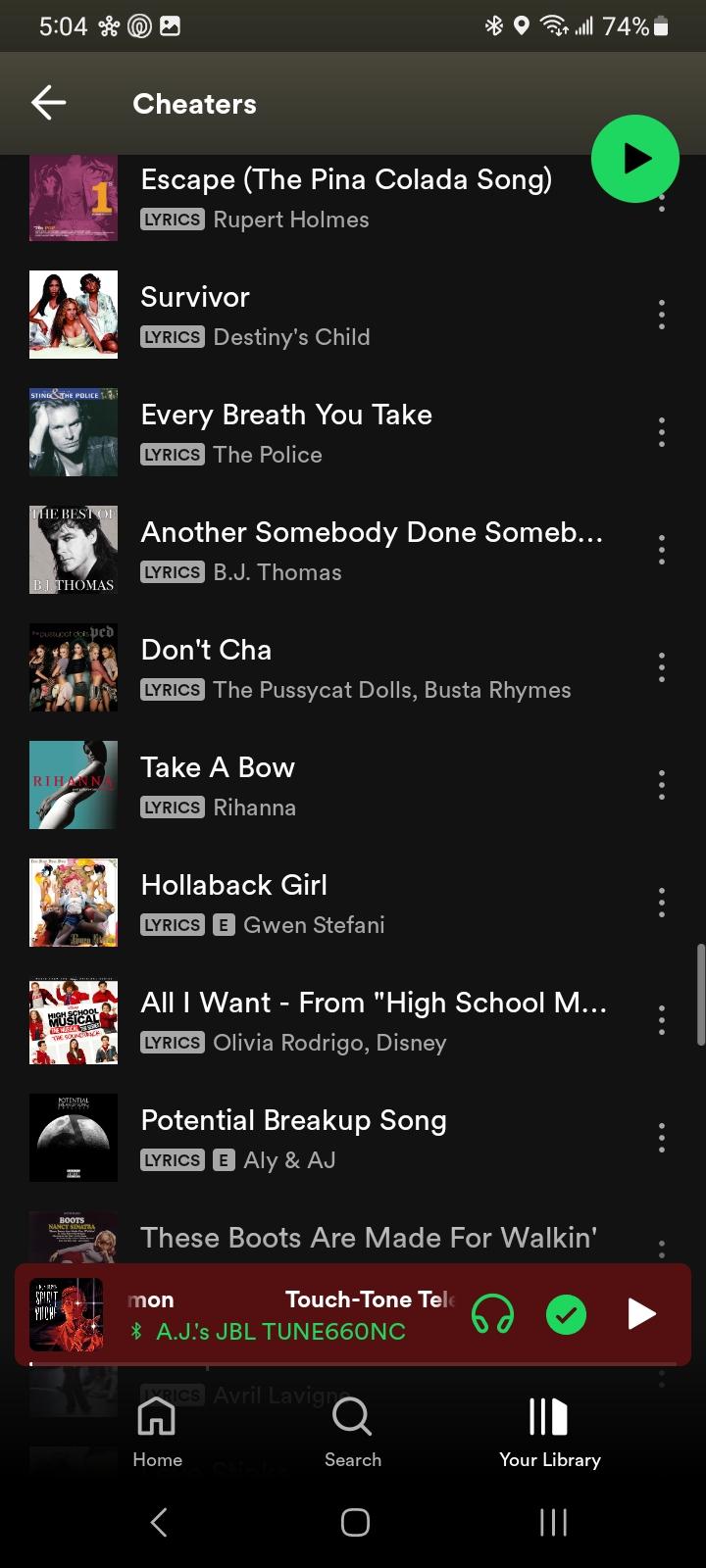Open options menu for Take A Bow
Screen dimensions: 706x1568
tap(662, 785)
